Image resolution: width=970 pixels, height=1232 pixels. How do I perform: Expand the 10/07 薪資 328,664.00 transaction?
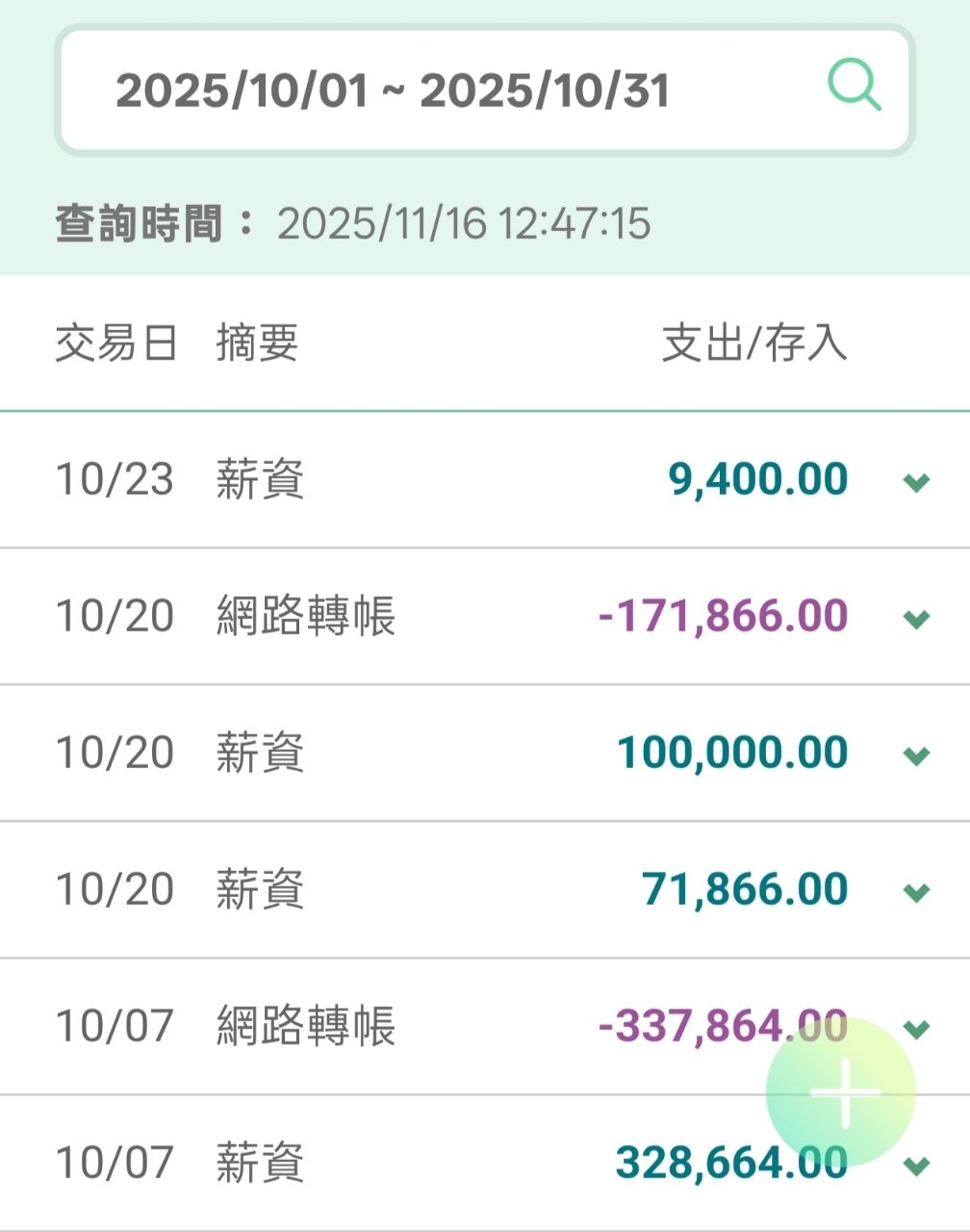[918, 1167]
